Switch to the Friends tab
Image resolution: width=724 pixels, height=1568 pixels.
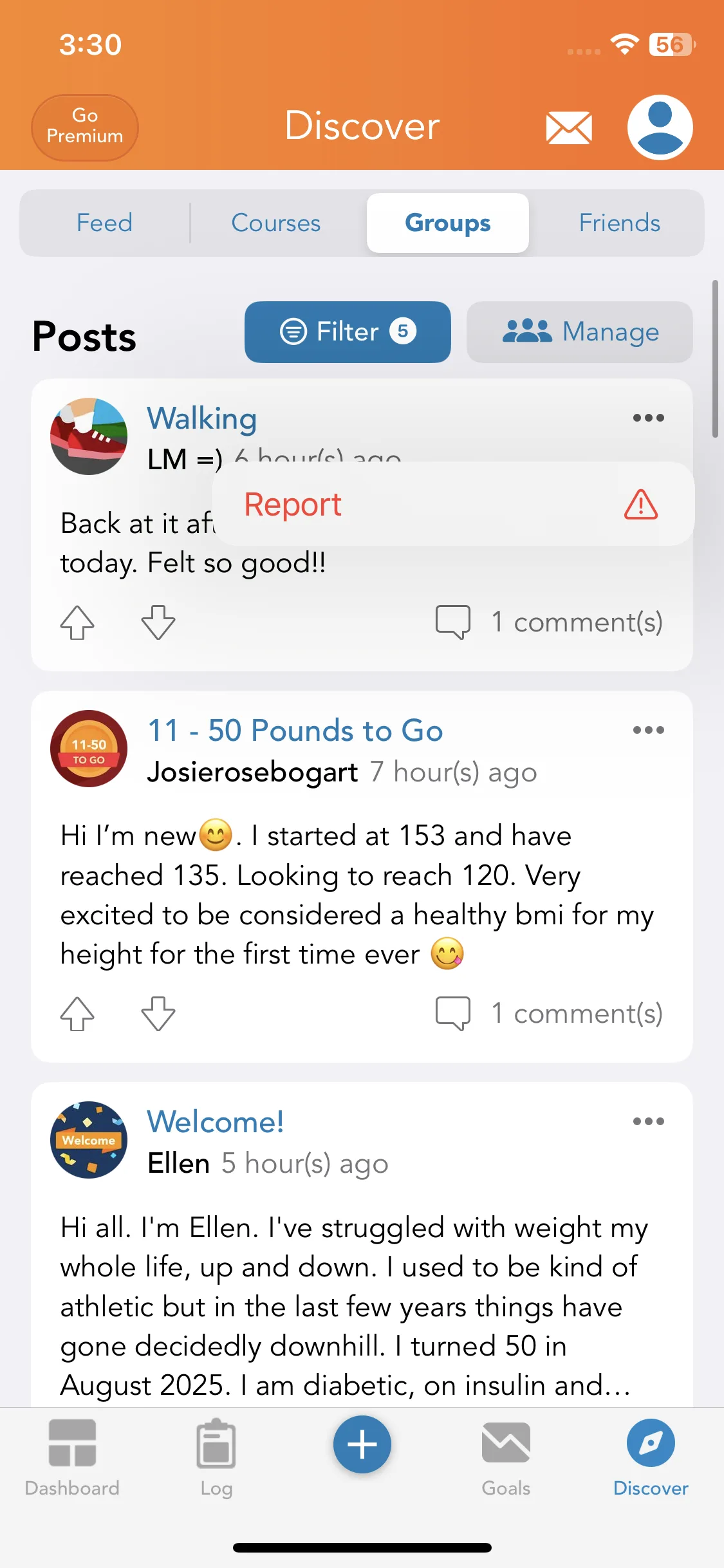[619, 223]
